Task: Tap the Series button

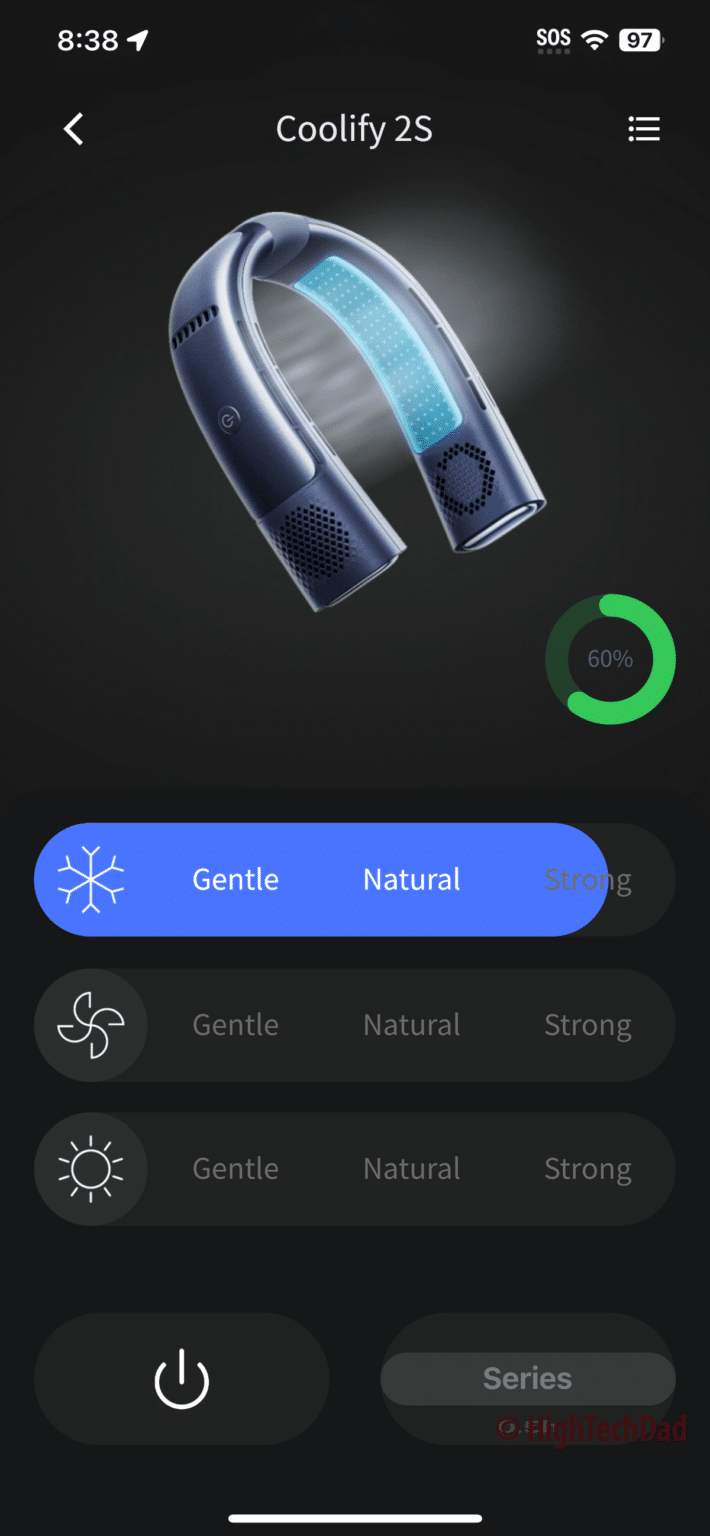Action: 527,1379
